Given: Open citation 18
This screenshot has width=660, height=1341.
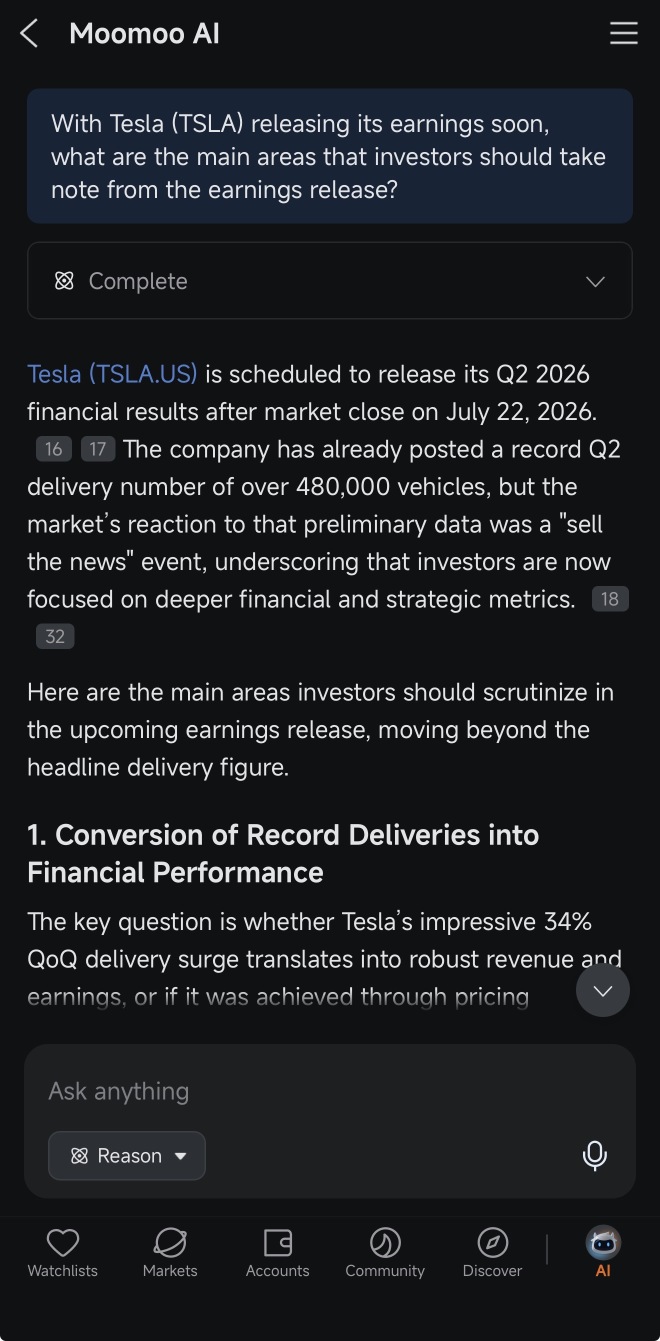Looking at the screenshot, I should [x=610, y=599].
